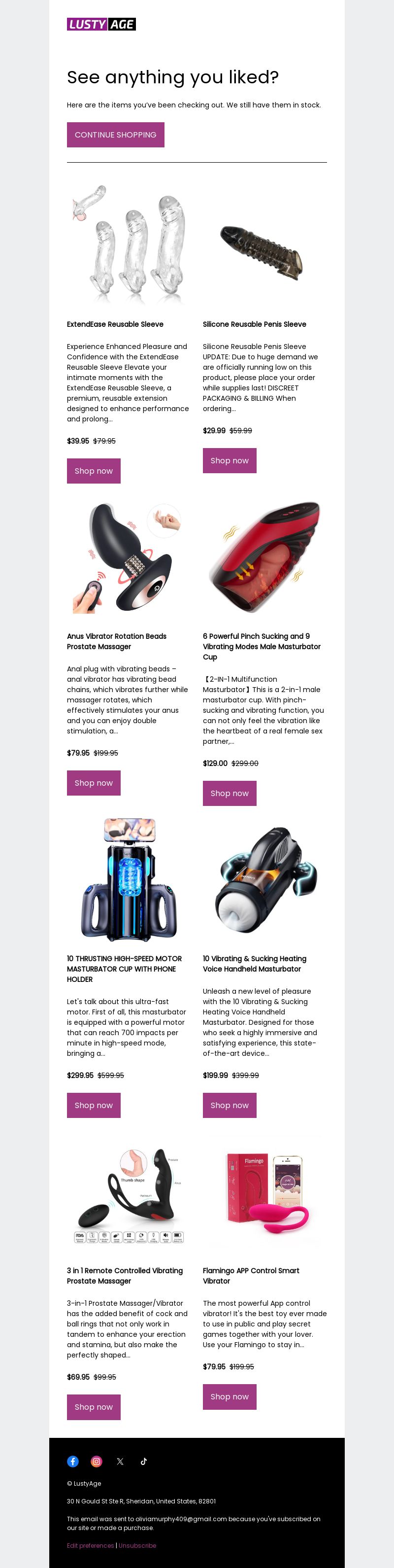This screenshot has height=1568, width=394.
Task: Open the Edit preferences link
Action: 90,1545
